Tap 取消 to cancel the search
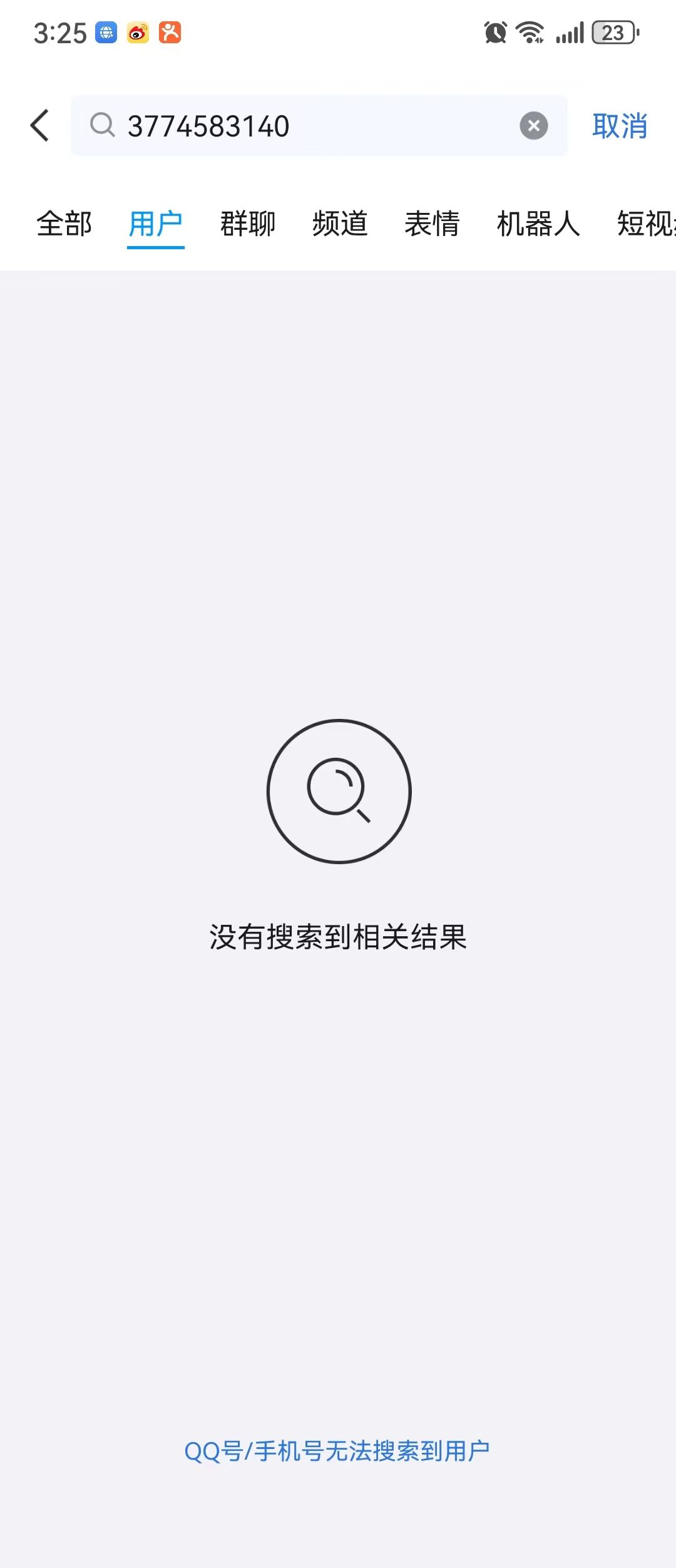 tap(619, 126)
